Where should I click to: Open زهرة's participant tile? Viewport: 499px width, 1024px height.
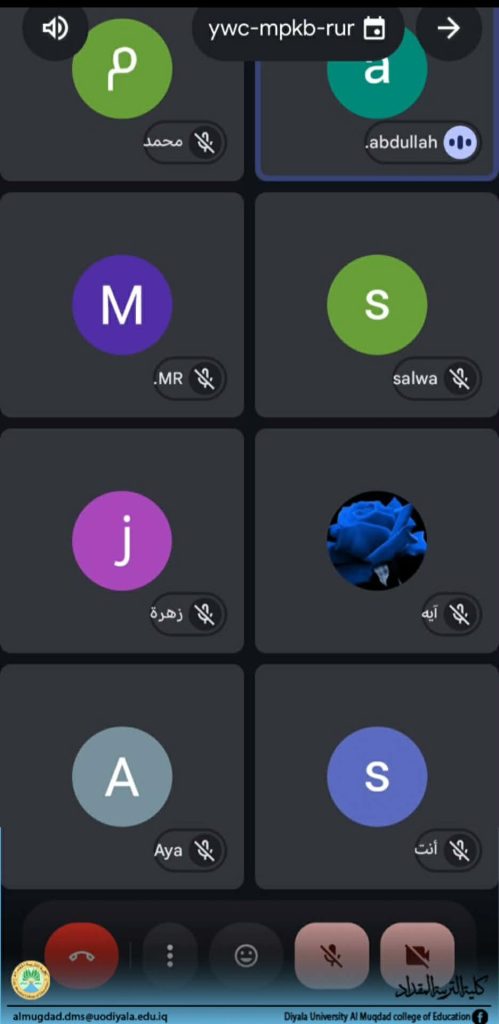click(122, 540)
